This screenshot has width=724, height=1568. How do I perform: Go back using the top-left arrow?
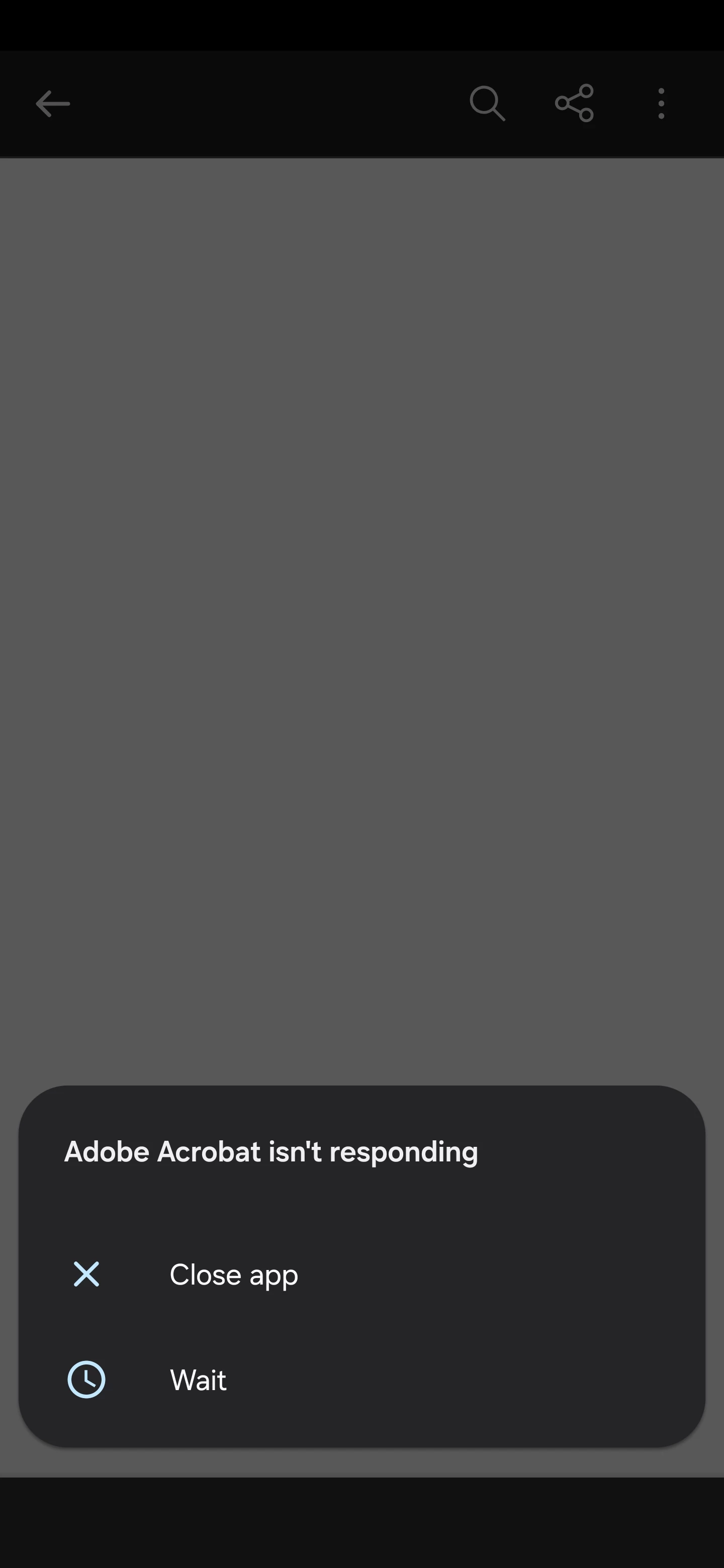tap(53, 104)
